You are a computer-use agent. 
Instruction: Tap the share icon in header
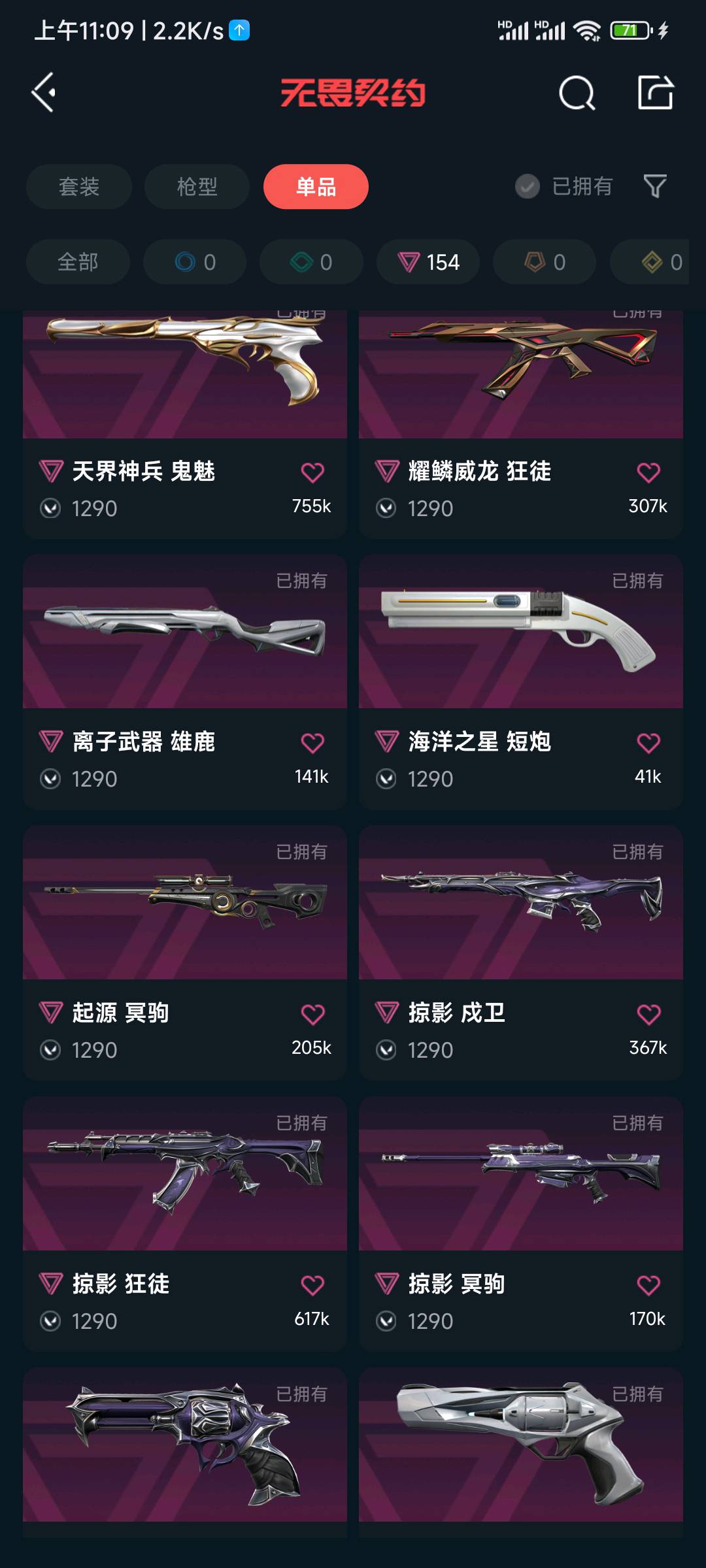[x=655, y=92]
